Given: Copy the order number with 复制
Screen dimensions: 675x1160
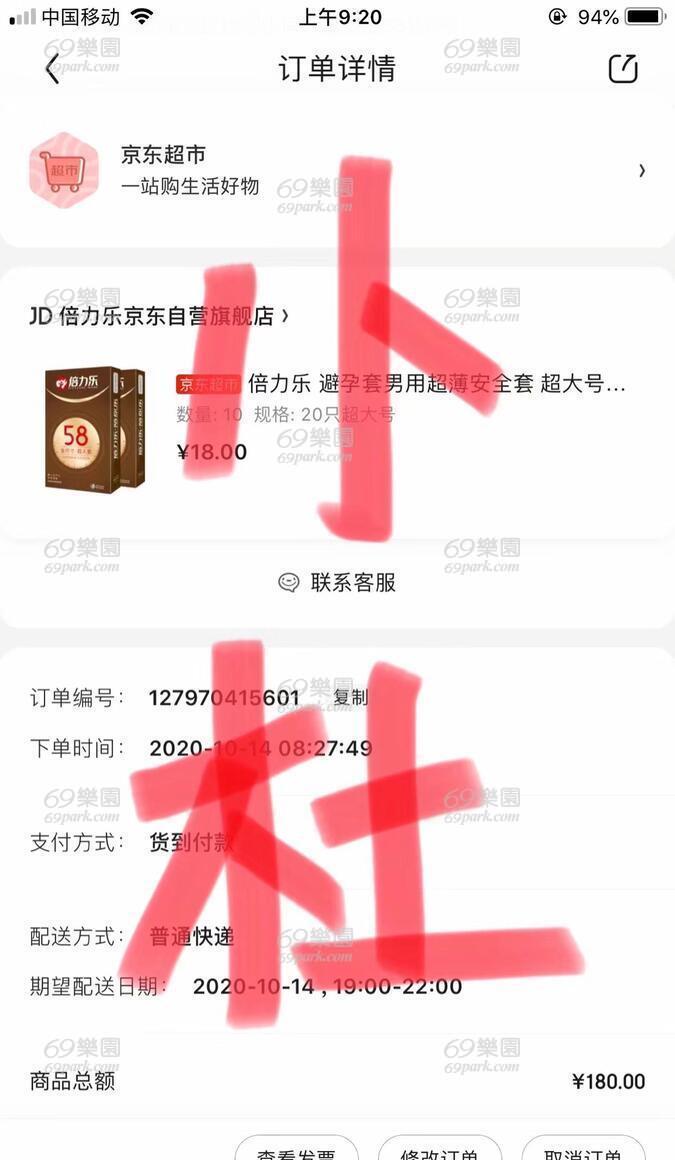Looking at the screenshot, I should pyautogui.click(x=350, y=697).
